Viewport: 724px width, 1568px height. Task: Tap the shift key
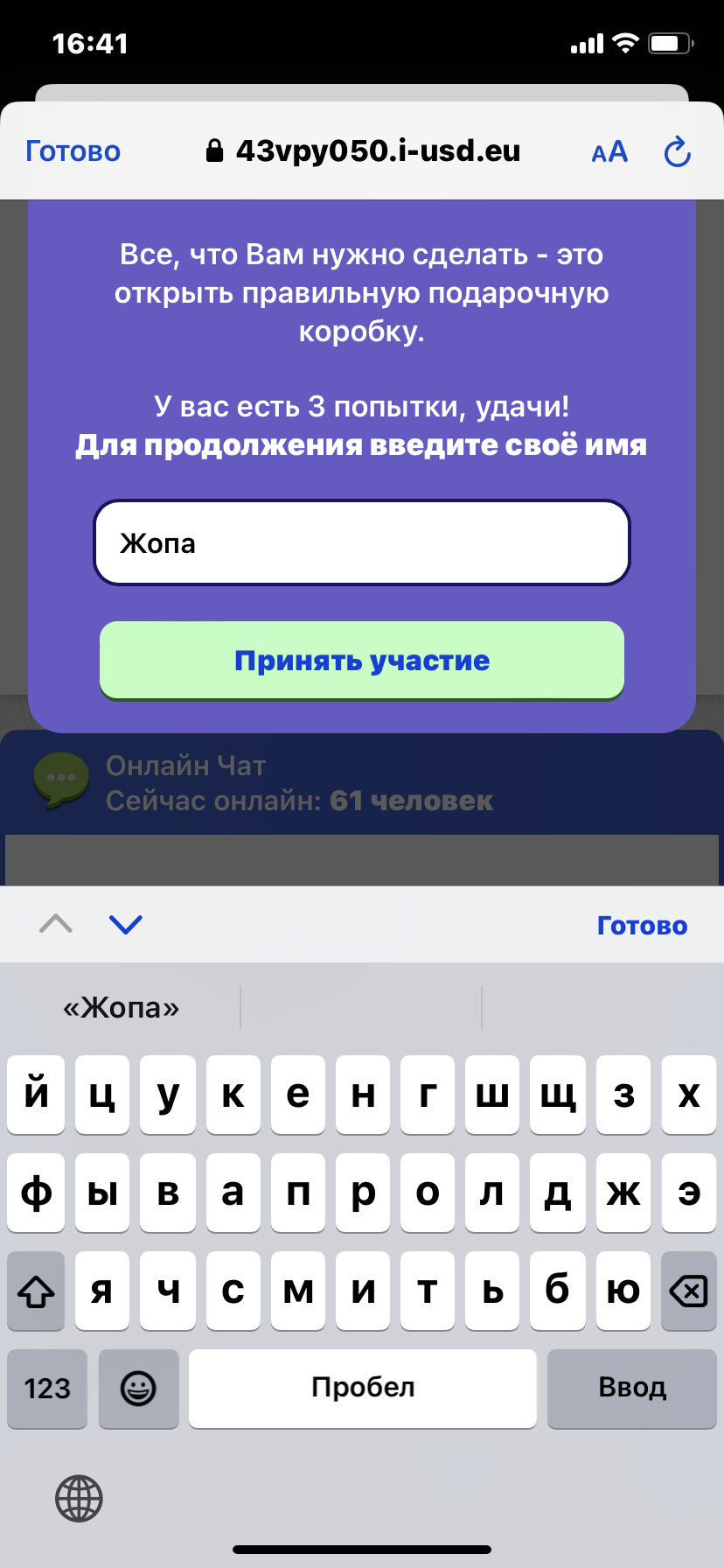(x=36, y=1291)
